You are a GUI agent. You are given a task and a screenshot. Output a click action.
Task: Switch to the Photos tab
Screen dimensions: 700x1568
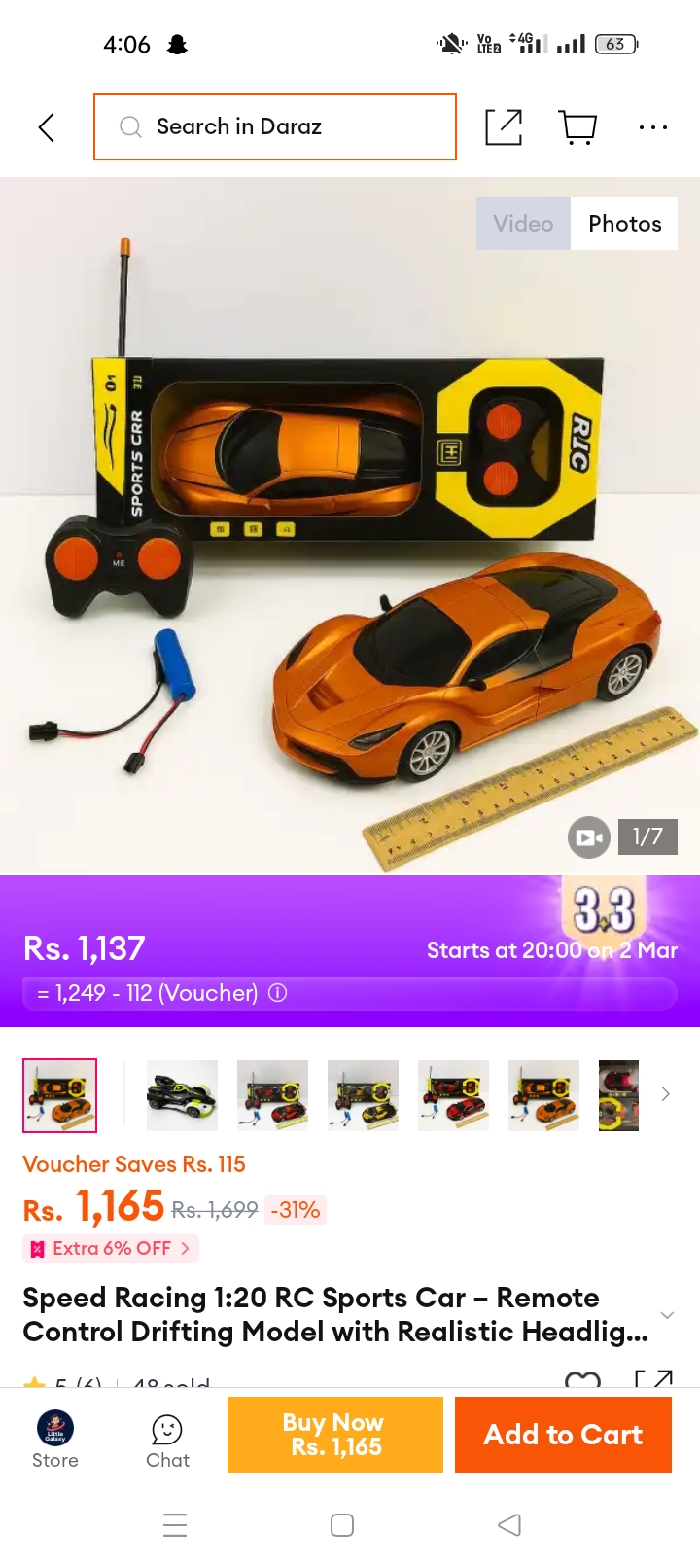[624, 224]
